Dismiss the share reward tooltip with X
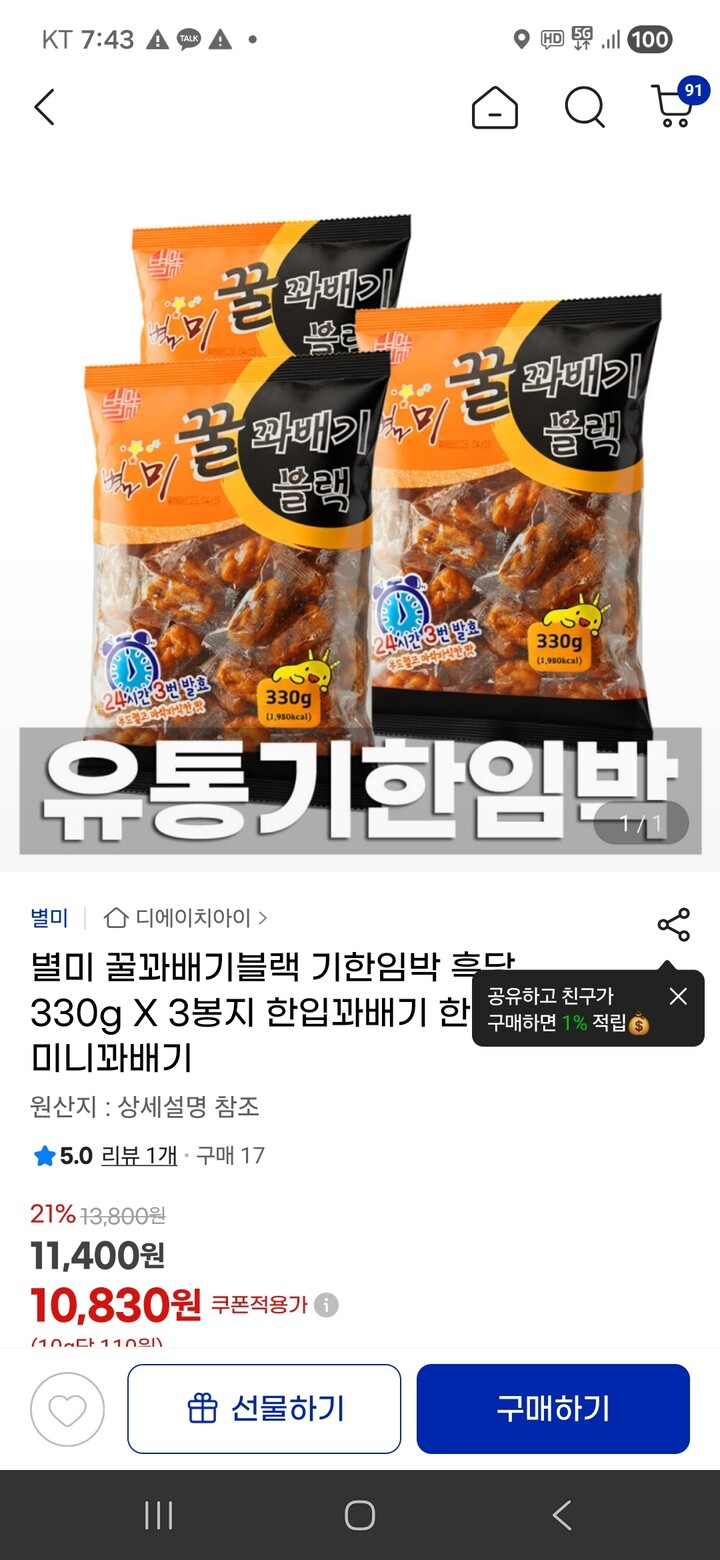This screenshot has height=1560, width=720. point(677,996)
